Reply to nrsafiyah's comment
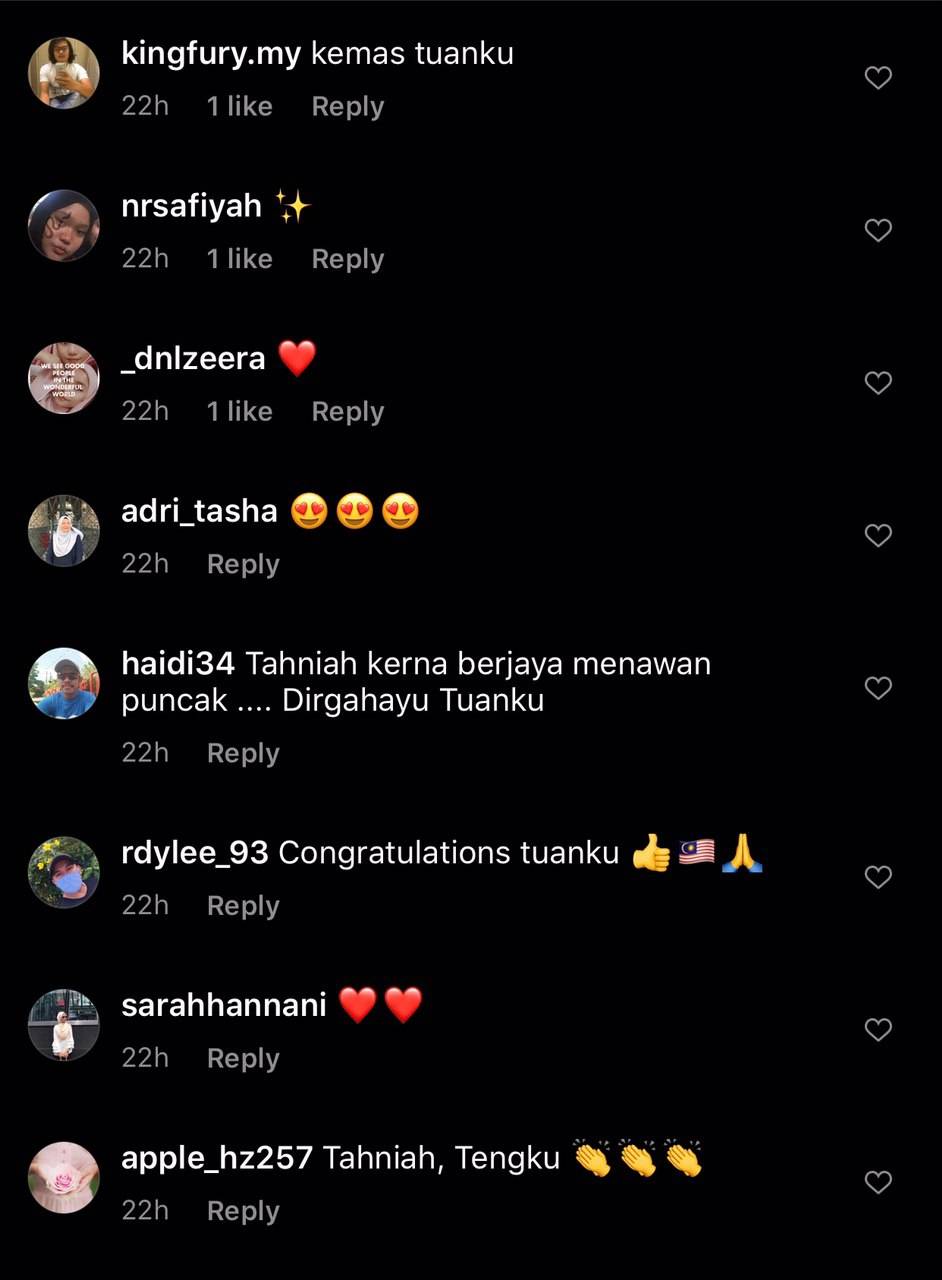 click(x=347, y=259)
